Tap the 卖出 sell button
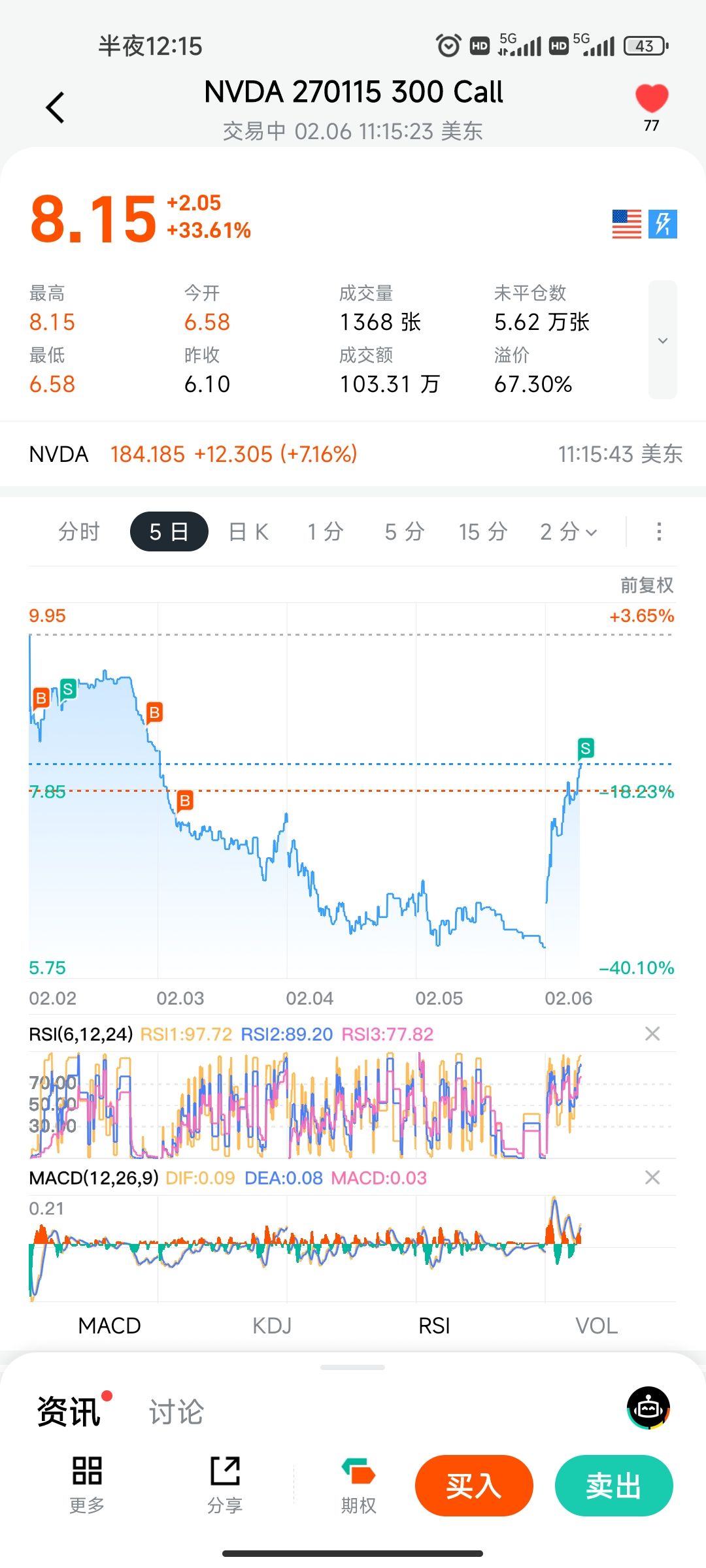 coord(613,1486)
